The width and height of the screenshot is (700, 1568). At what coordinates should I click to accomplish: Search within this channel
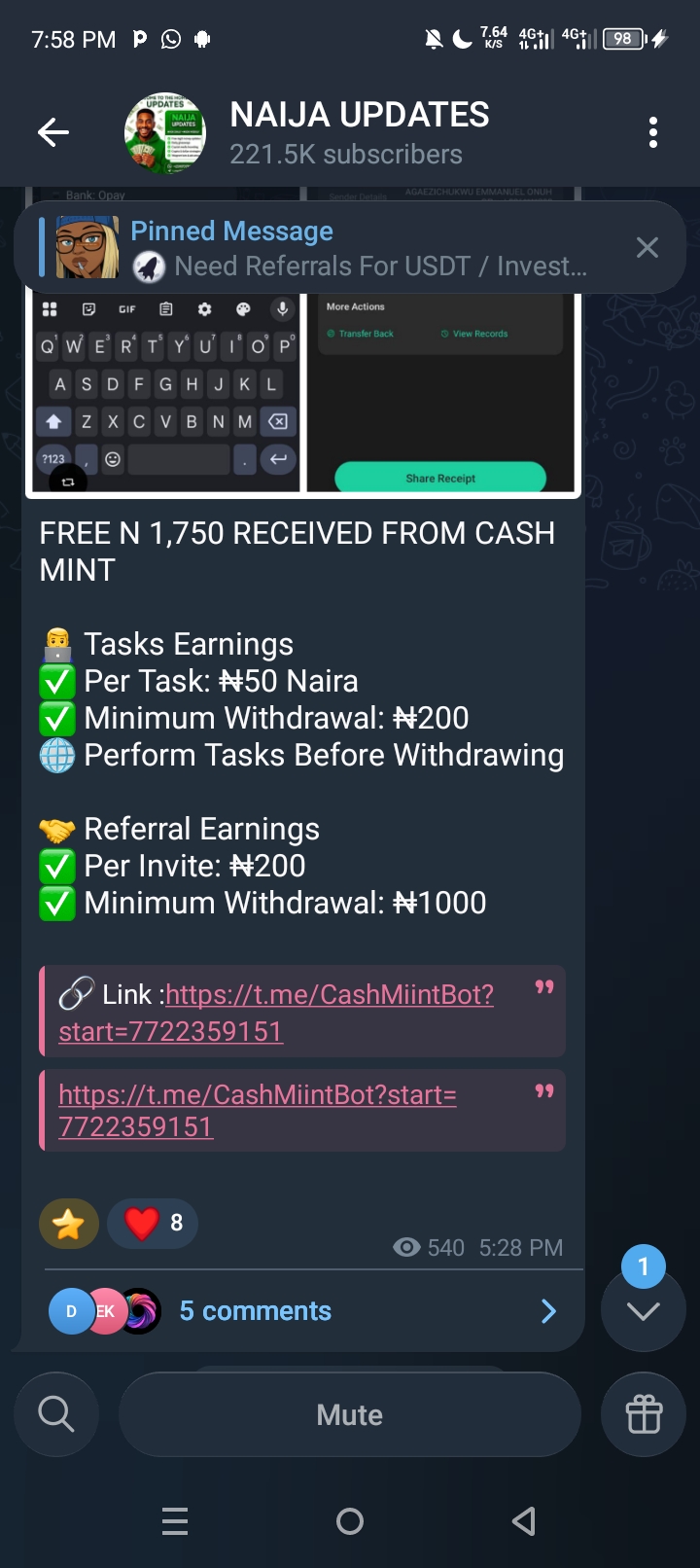point(56,1413)
